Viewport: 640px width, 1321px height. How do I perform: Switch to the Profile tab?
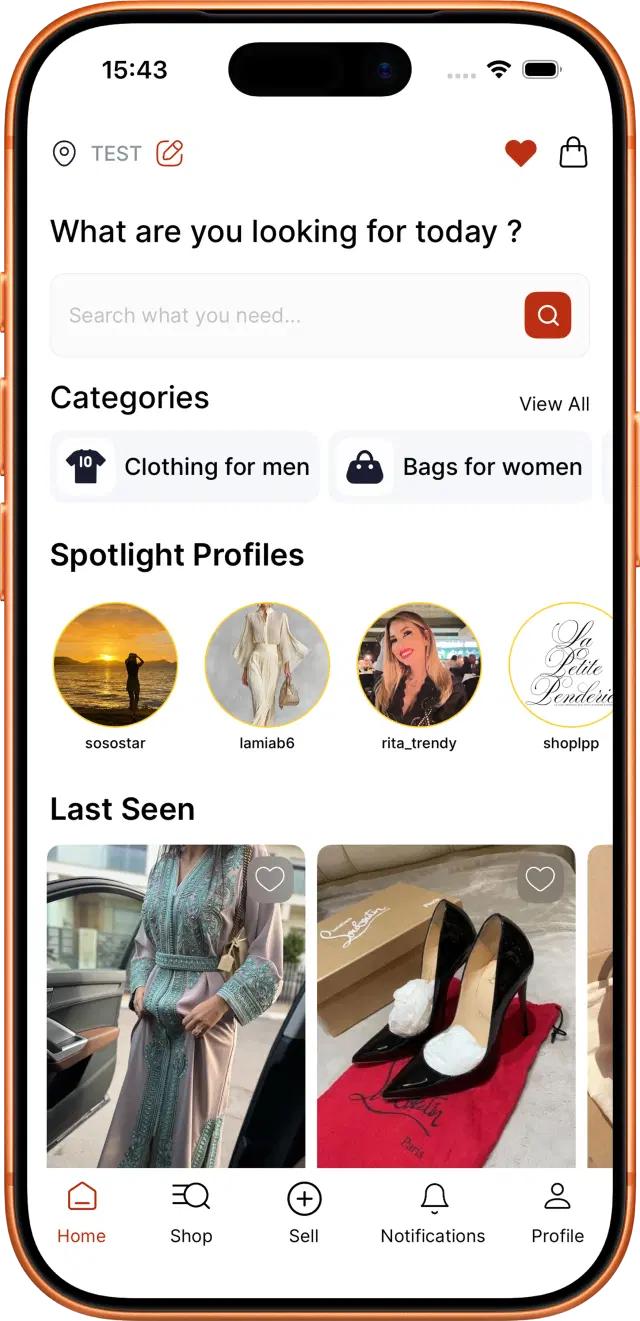(x=557, y=1212)
